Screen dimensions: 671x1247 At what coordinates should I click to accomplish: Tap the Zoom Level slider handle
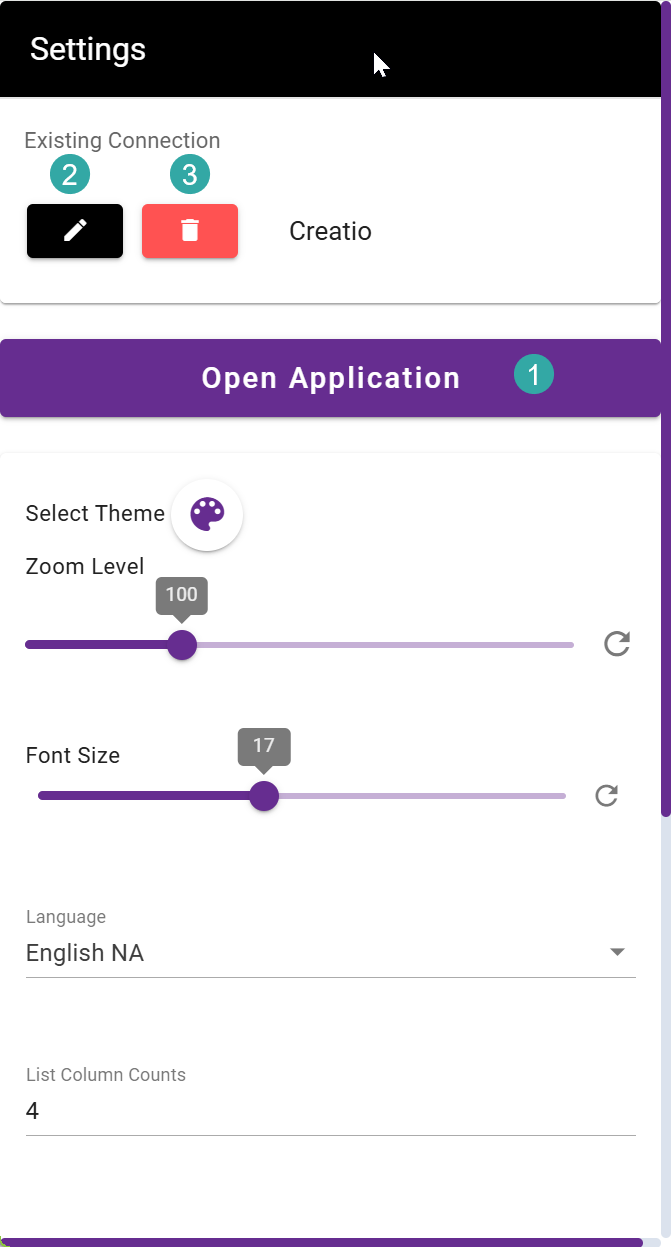[181, 645]
